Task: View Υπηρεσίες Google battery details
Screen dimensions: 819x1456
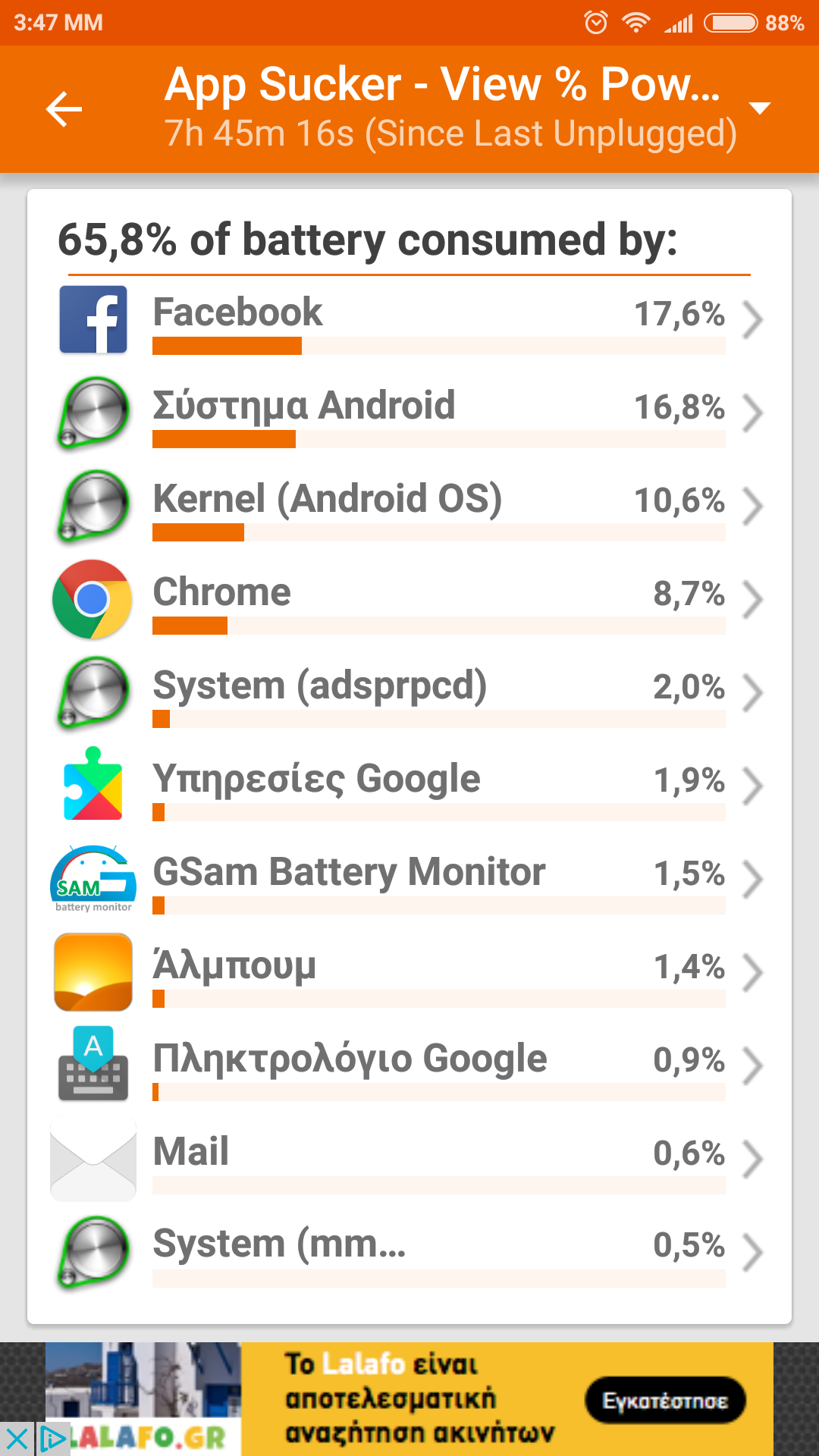Action: (x=409, y=786)
